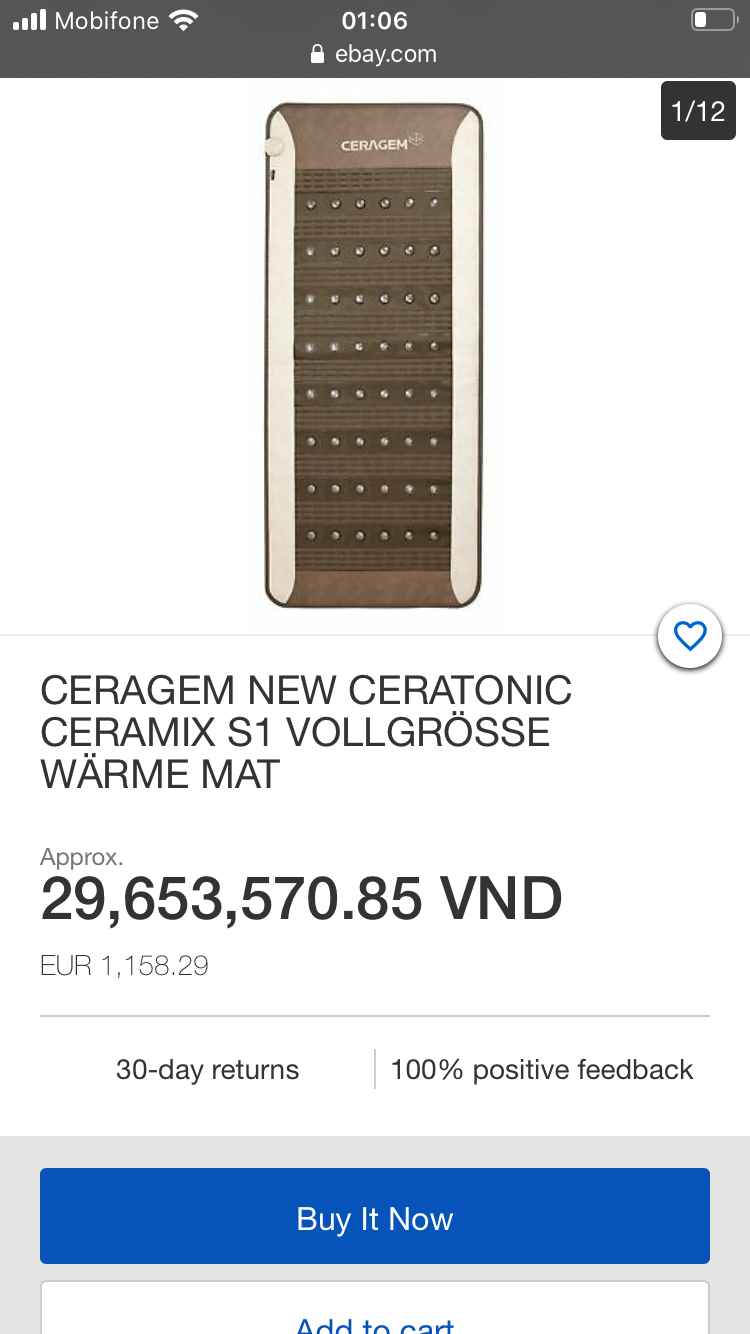This screenshot has width=750, height=1334.
Task: Add the Ceragem mat to cart
Action: 375,1309
